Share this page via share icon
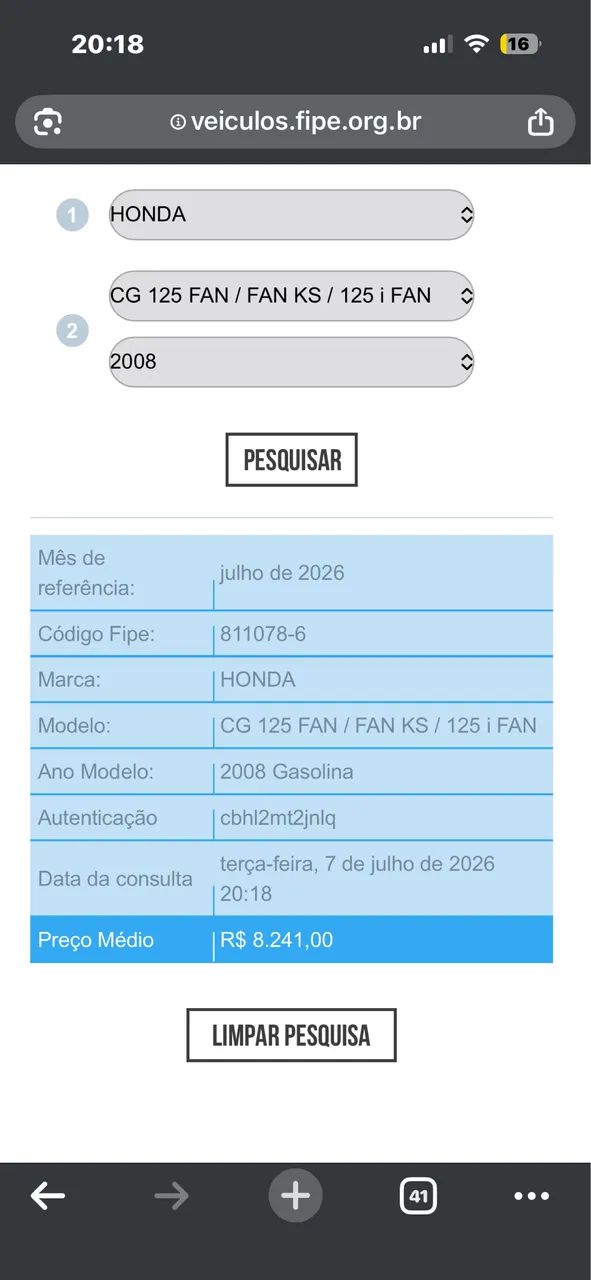The image size is (591, 1280). [540, 122]
